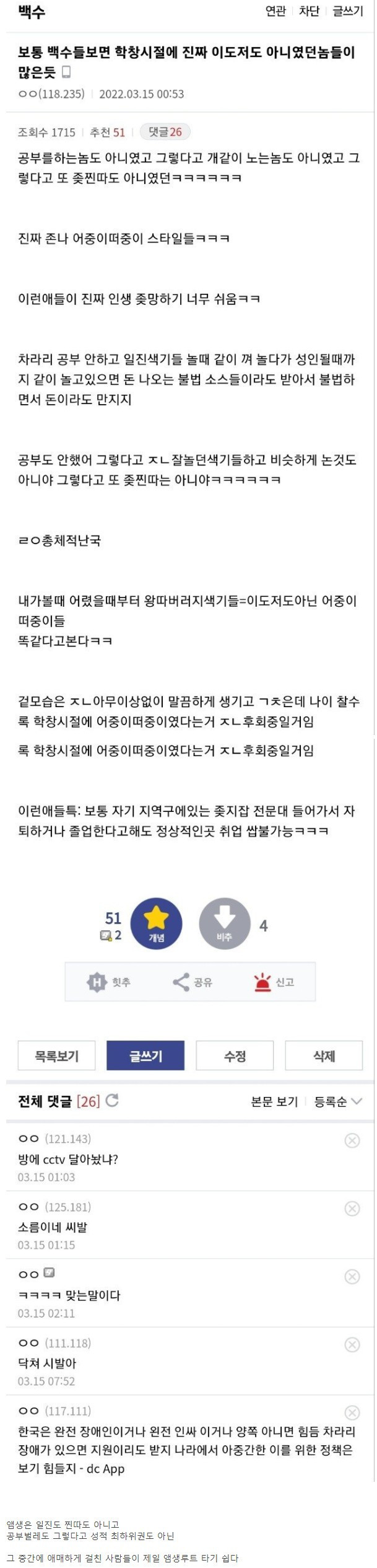Downvote the post with 비추
Screen dimensions: 377x1568
tap(224, 923)
